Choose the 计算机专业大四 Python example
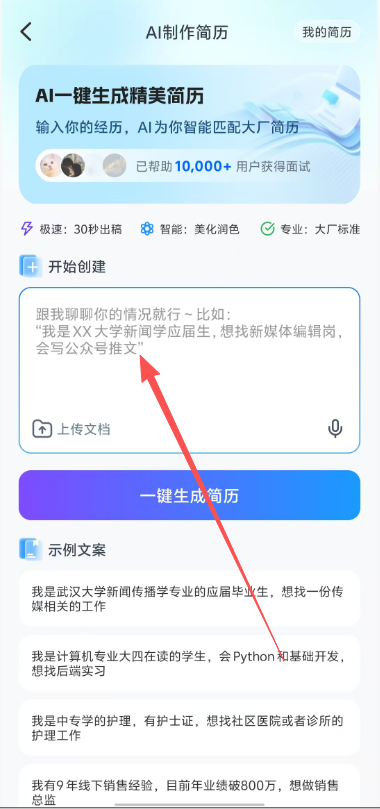Screen dimensions: 380x809 point(189,664)
